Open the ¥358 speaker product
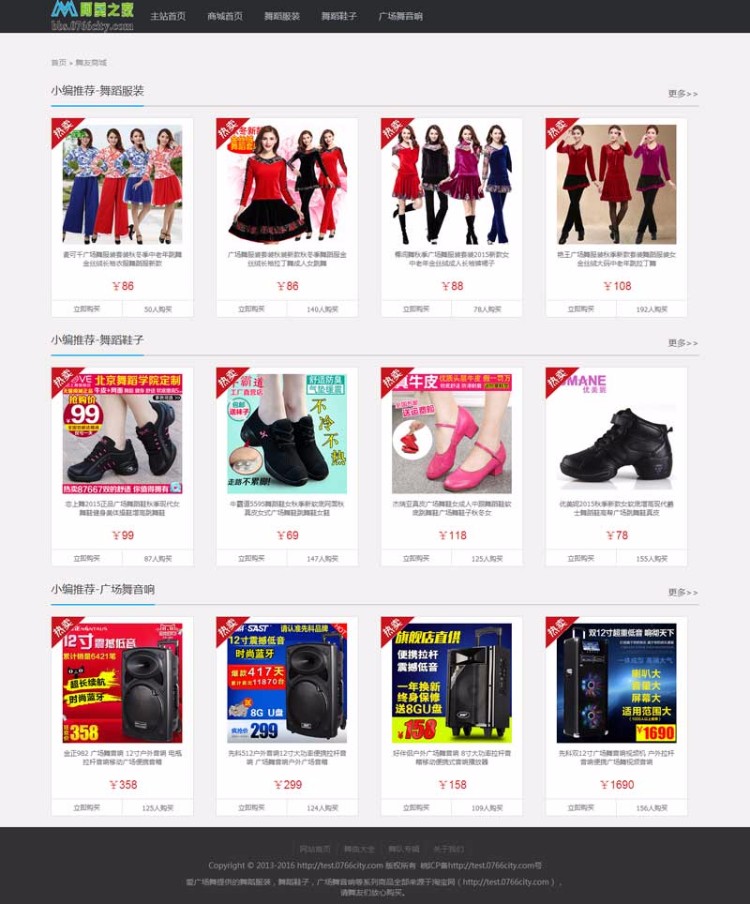Screen dimensions: 750x904 tap(122, 682)
